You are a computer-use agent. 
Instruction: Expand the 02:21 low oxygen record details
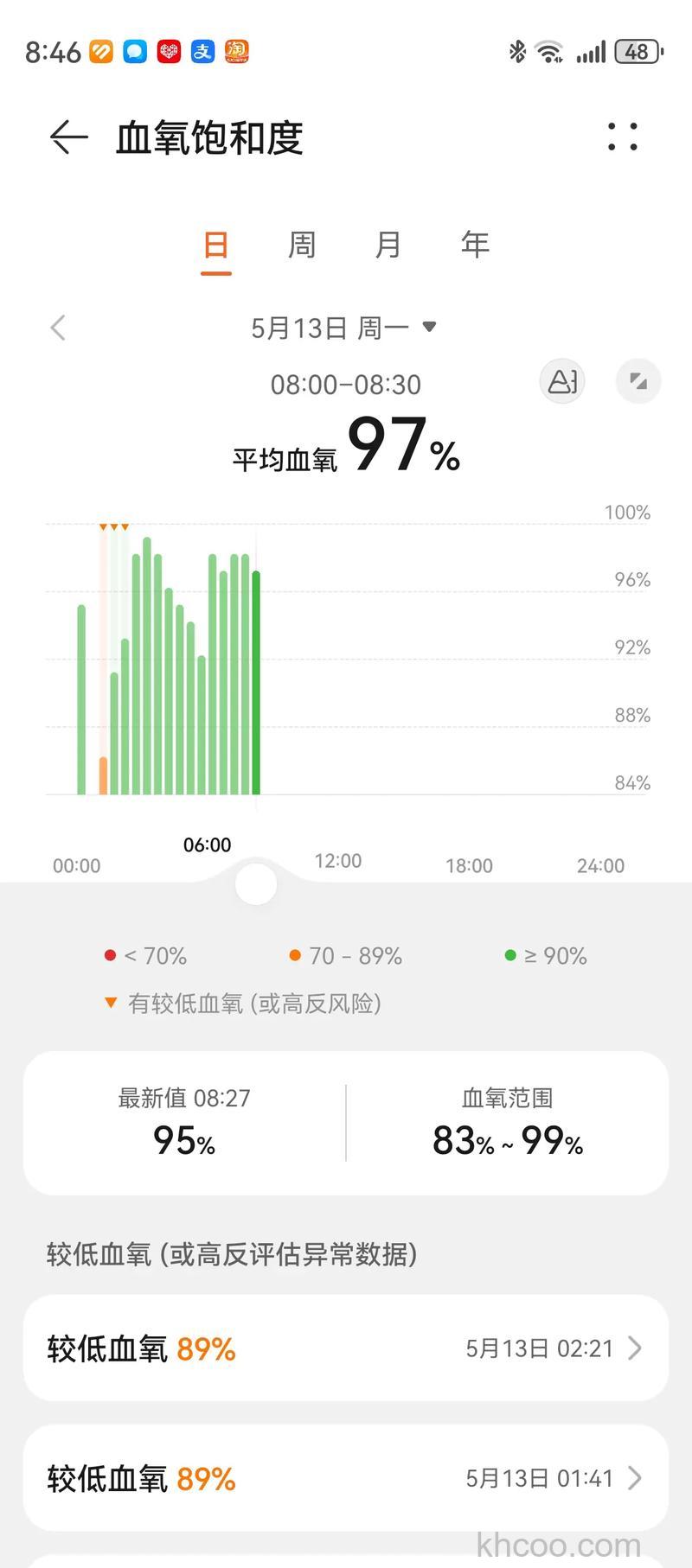(346, 1348)
